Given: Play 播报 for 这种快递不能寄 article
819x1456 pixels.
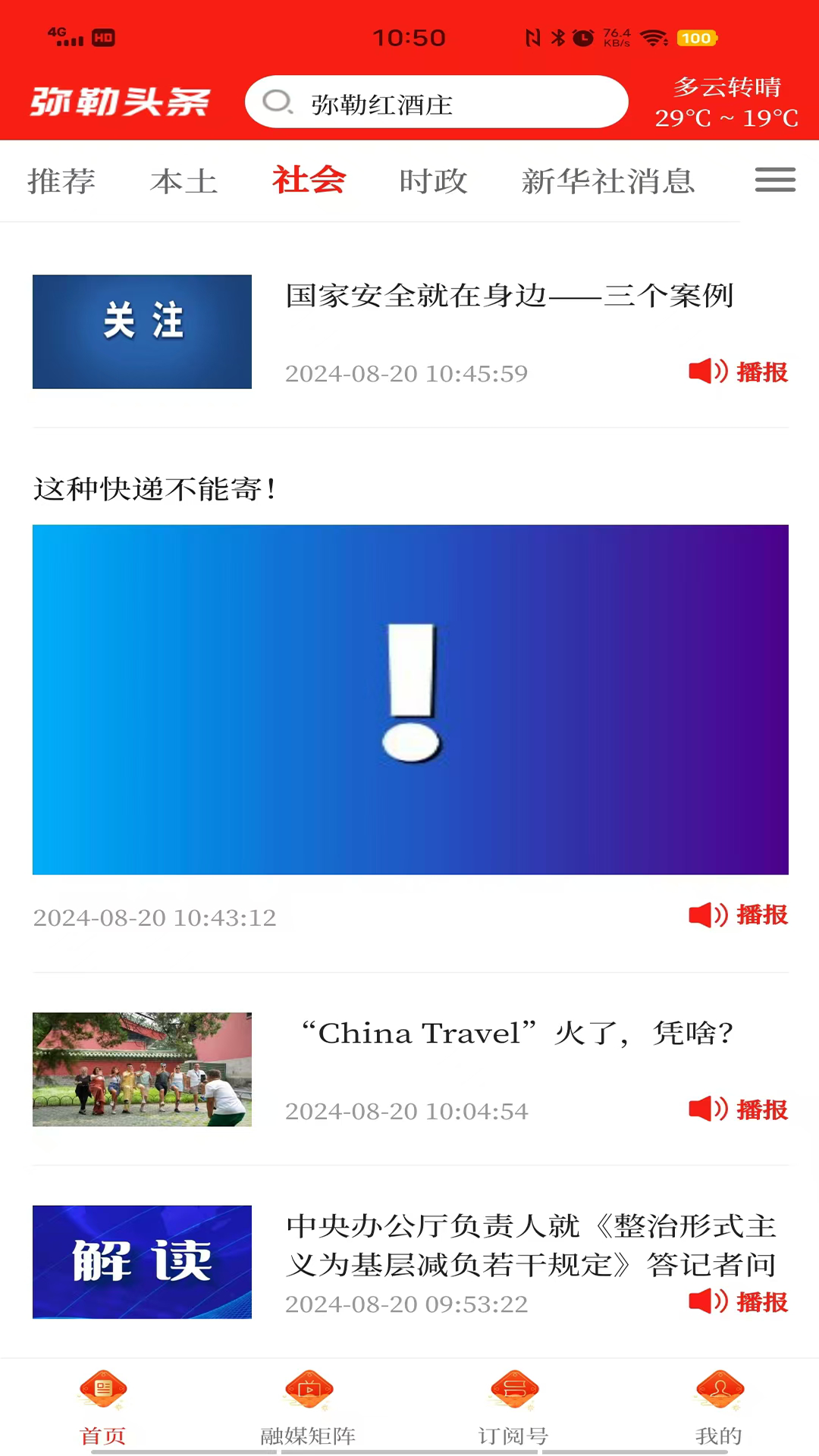Looking at the screenshot, I should coord(738,915).
